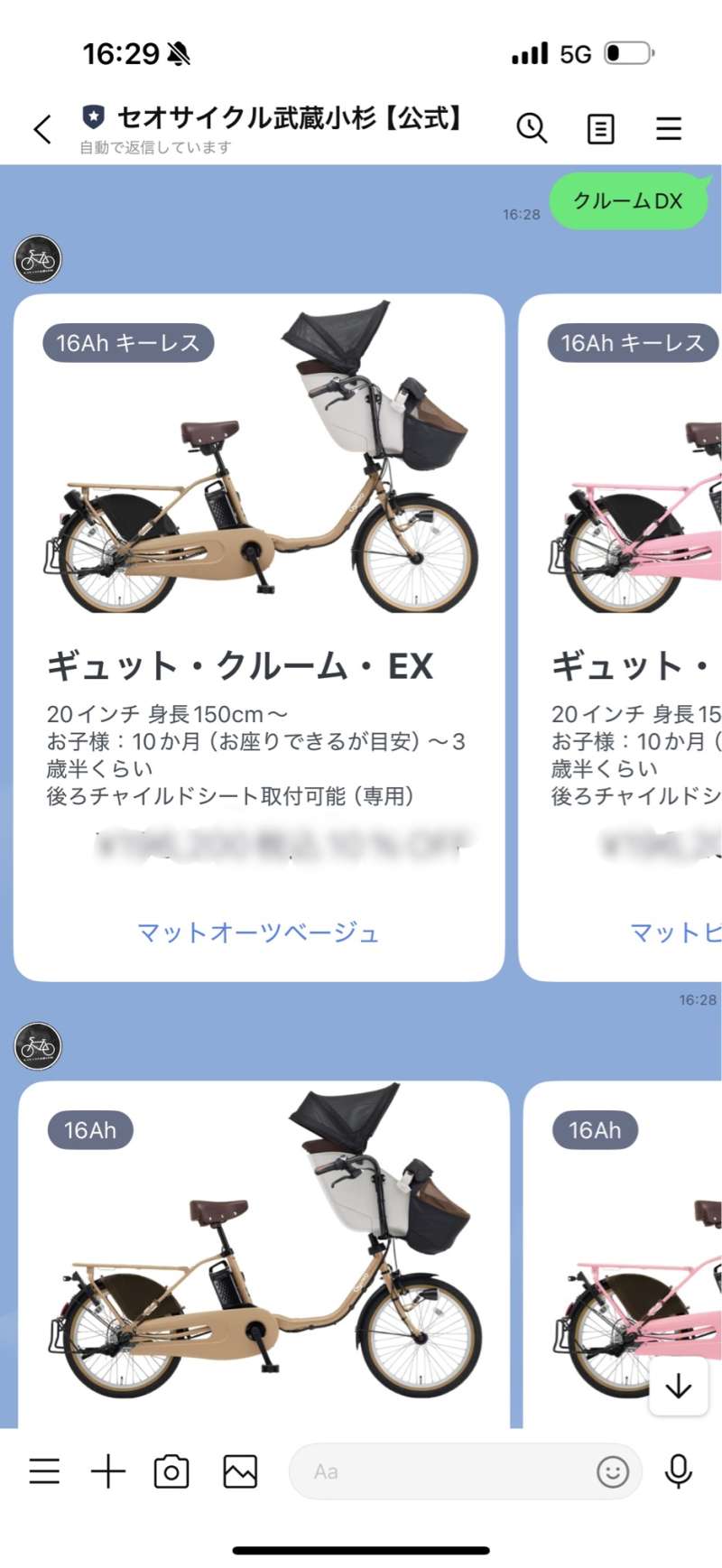Jump to latest message with down arrow

pos(678,1386)
